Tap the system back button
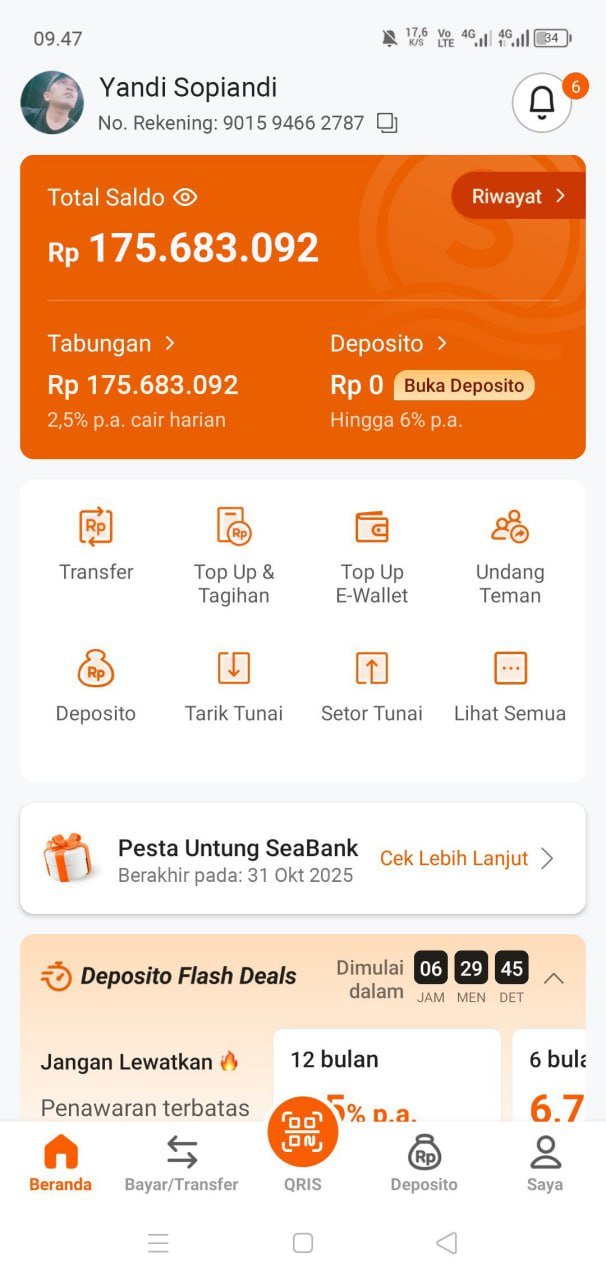Image resolution: width=606 pixels, height=1280 pixels. pyautogui.click(x=447, y=1243)
